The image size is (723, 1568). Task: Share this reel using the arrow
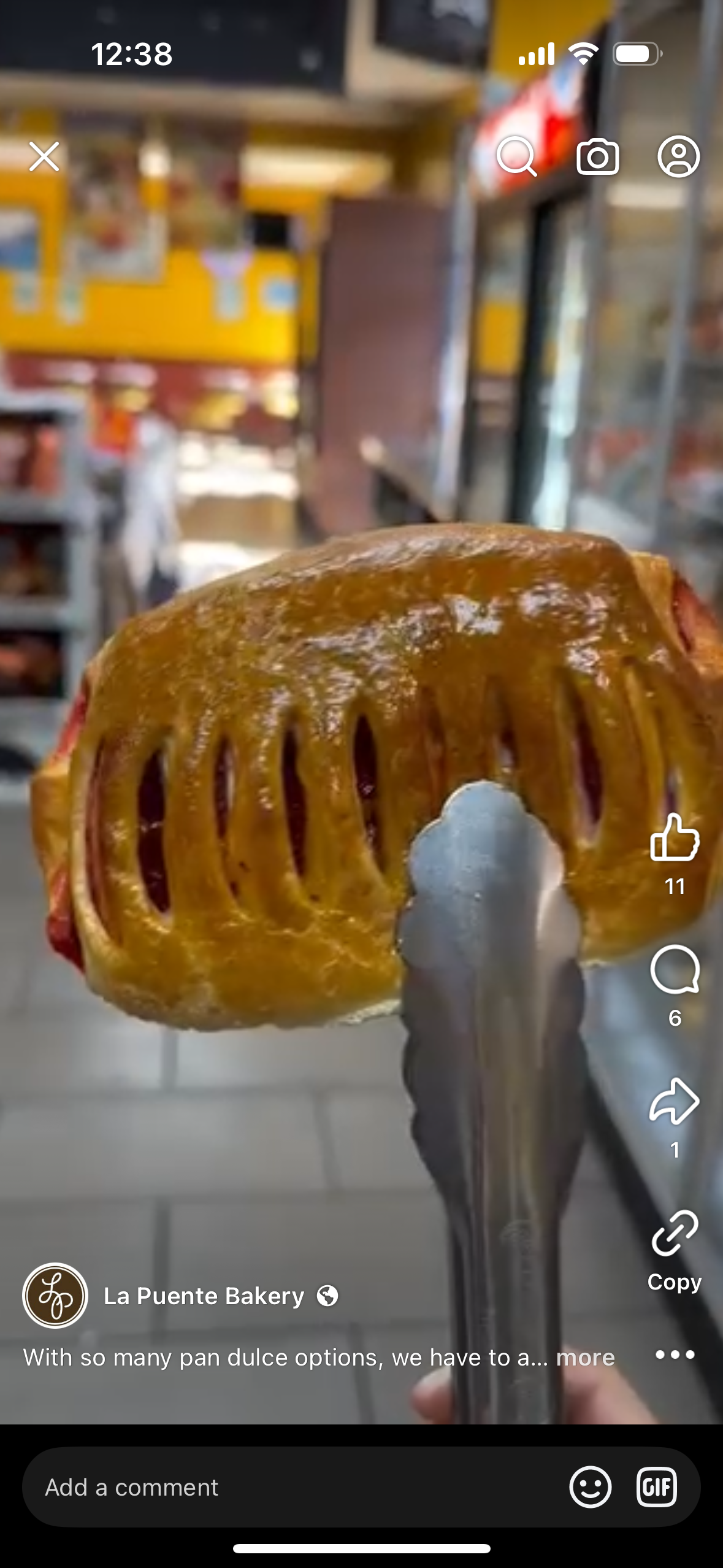point(675,1101)
